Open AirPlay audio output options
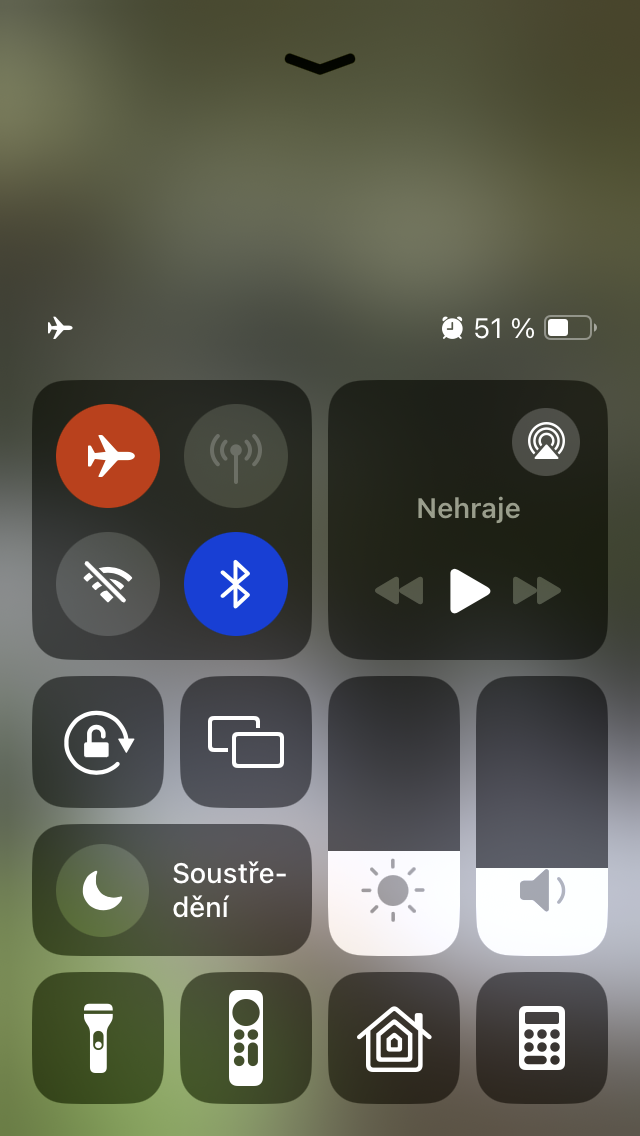640x1136 pixels. point(546,442)
